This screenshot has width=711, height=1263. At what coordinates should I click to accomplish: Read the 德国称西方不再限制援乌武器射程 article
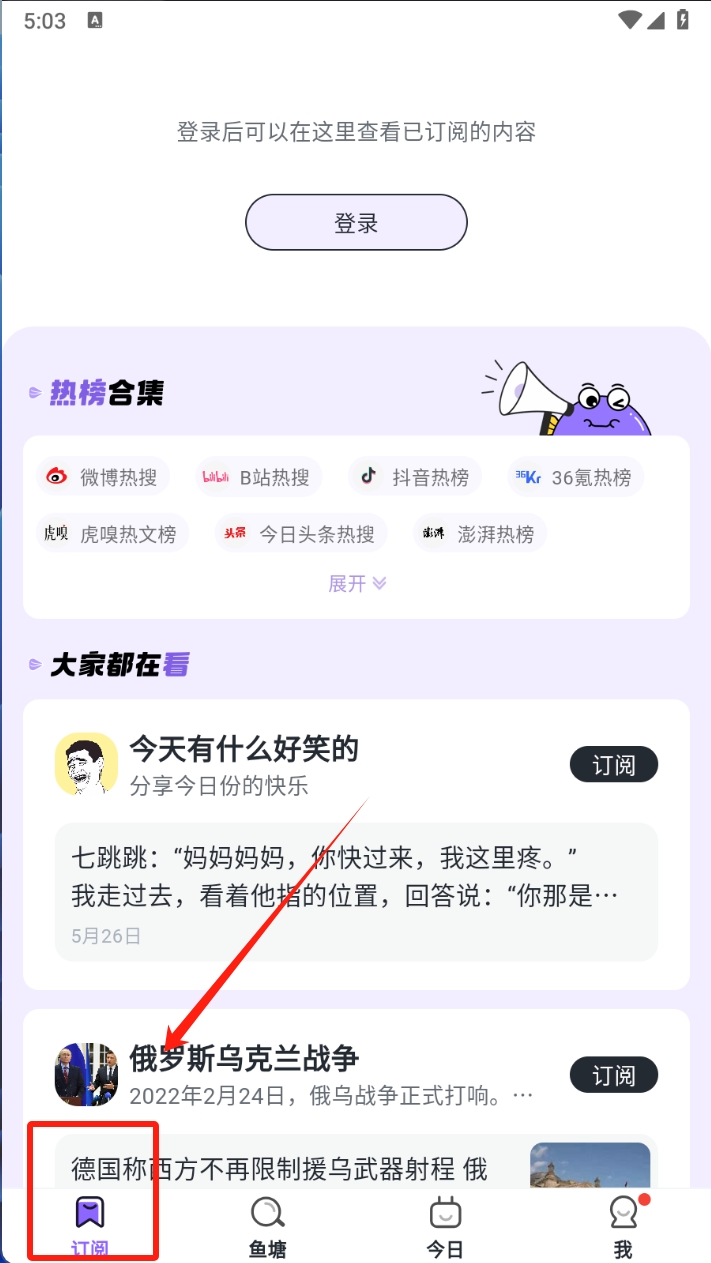[x=280, y=1167]
